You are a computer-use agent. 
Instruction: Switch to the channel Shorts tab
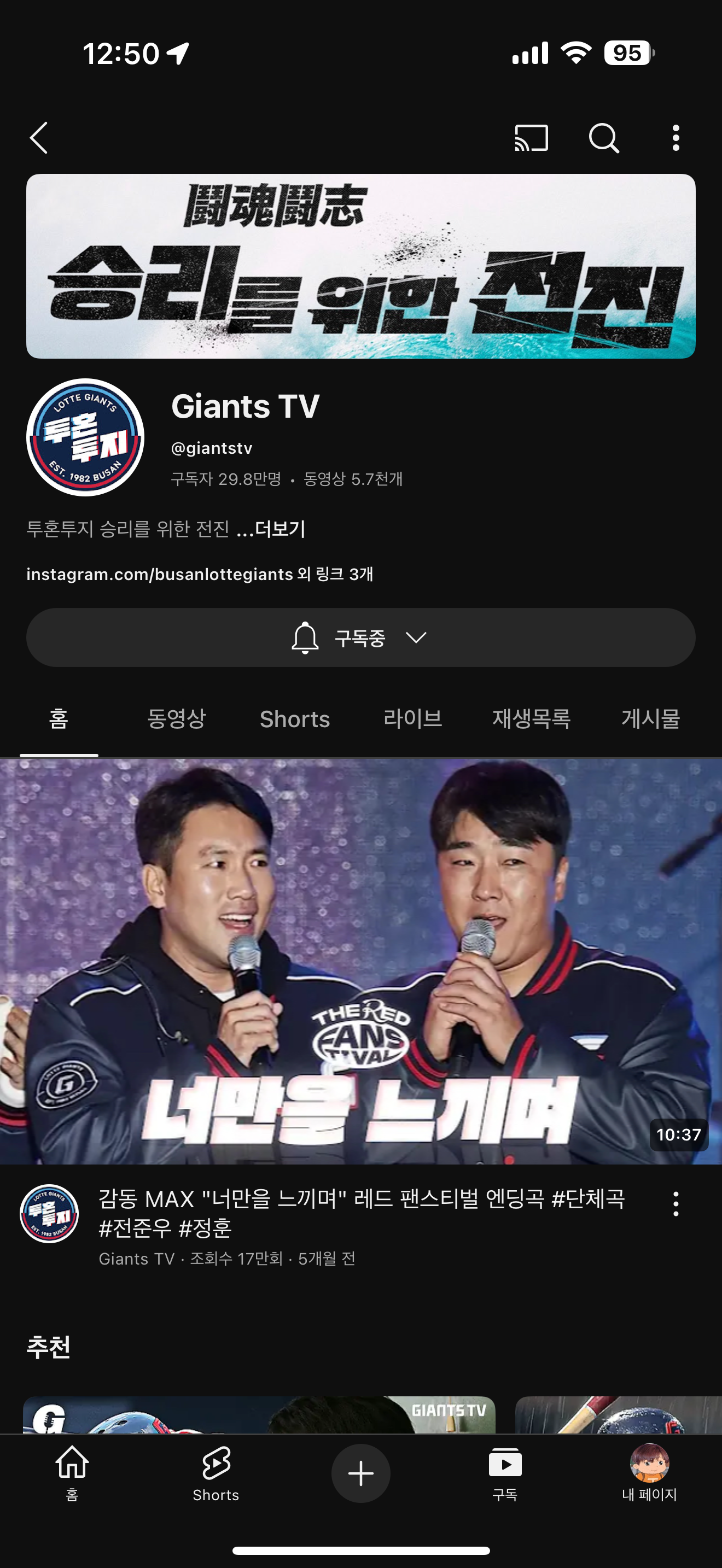pos(295,719)
